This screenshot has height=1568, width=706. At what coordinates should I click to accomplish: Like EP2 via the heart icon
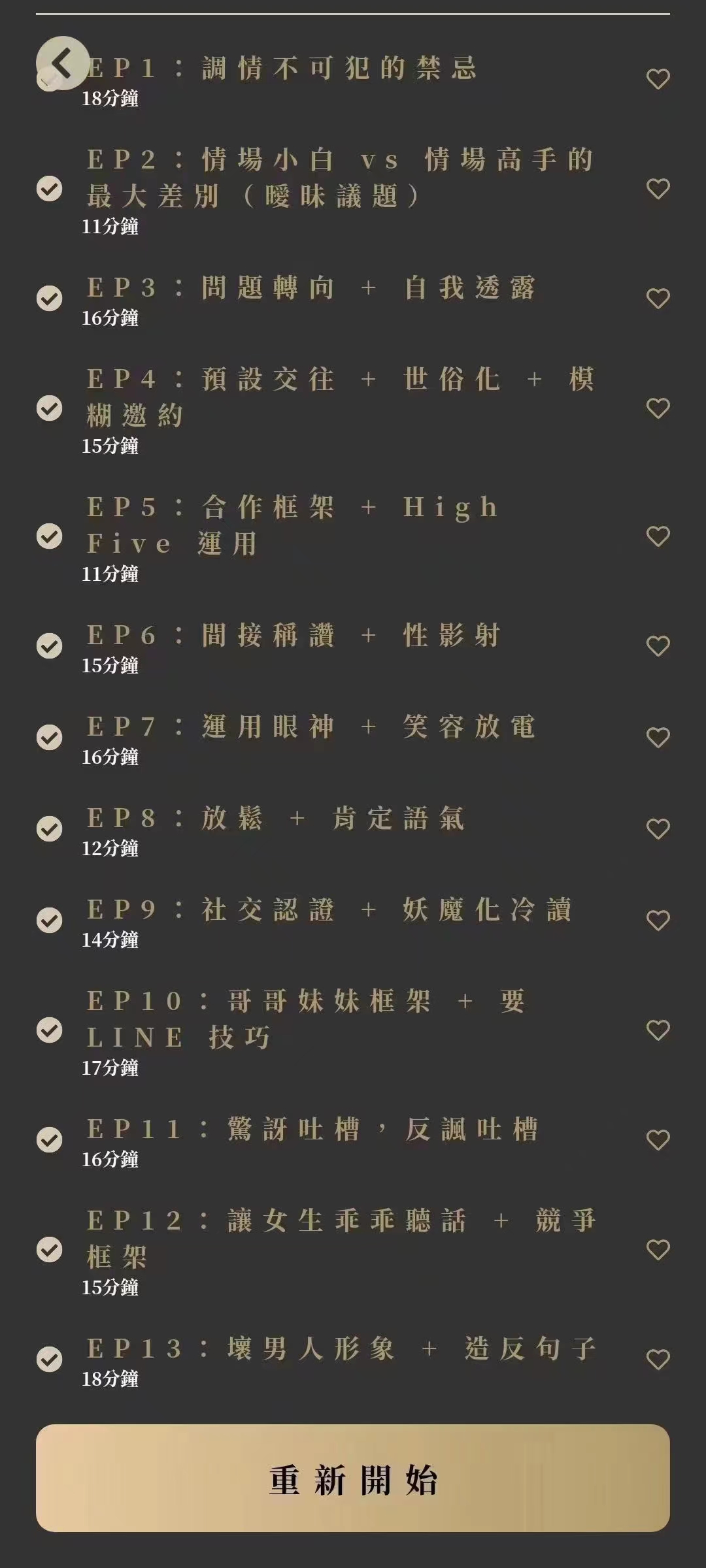point(658,189)
